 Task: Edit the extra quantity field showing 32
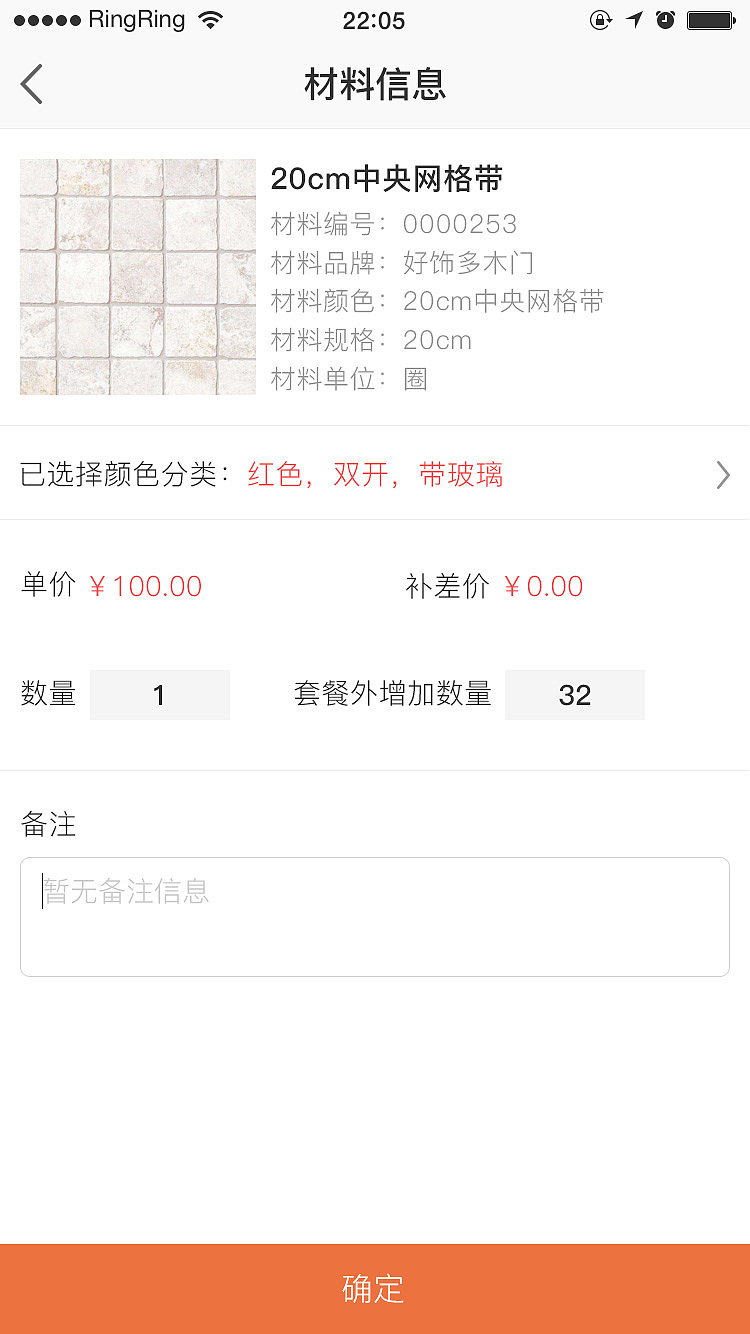(574, 694)
